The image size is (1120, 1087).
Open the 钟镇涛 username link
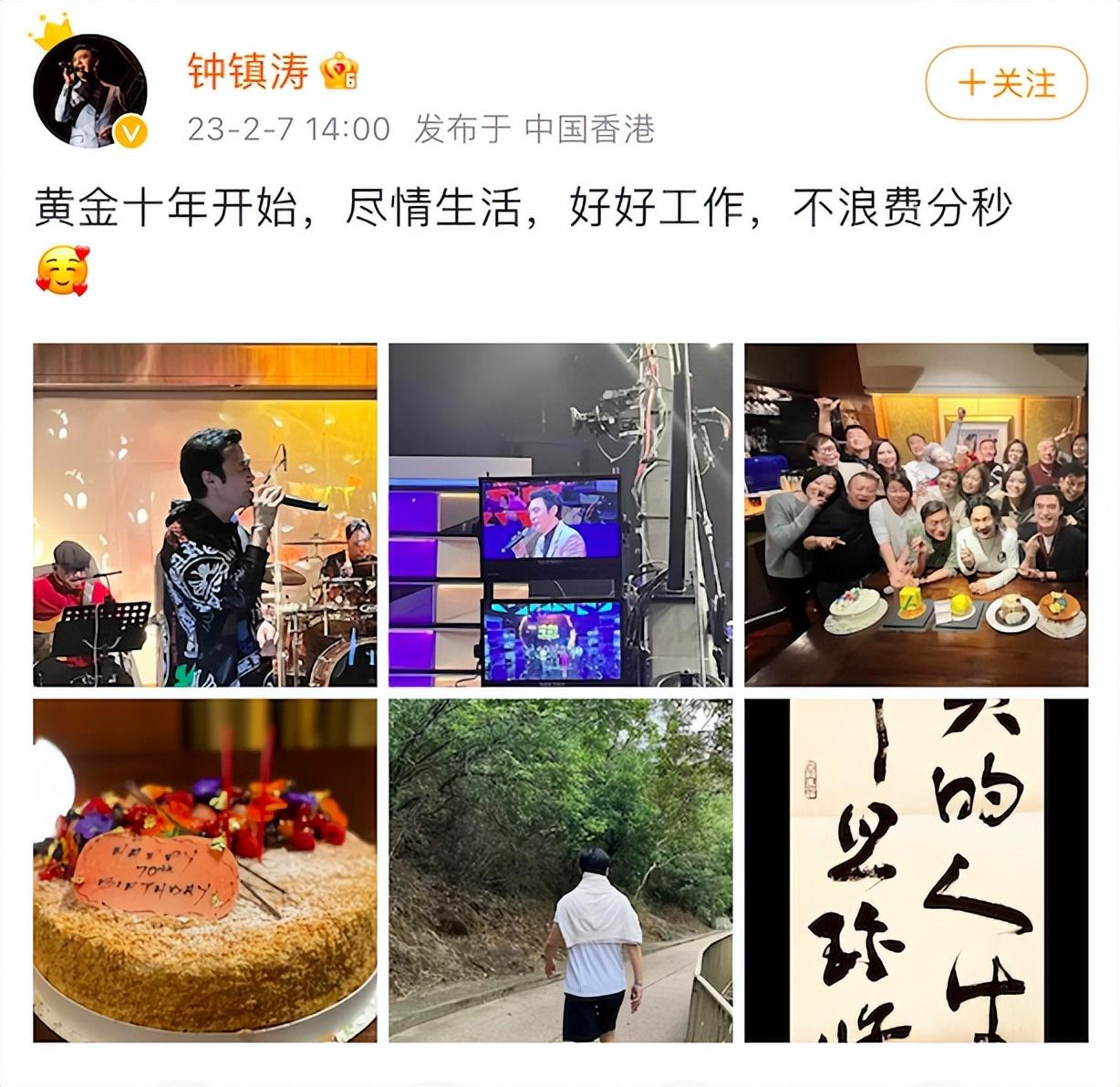pyautogui.click(x=248, y=70)
